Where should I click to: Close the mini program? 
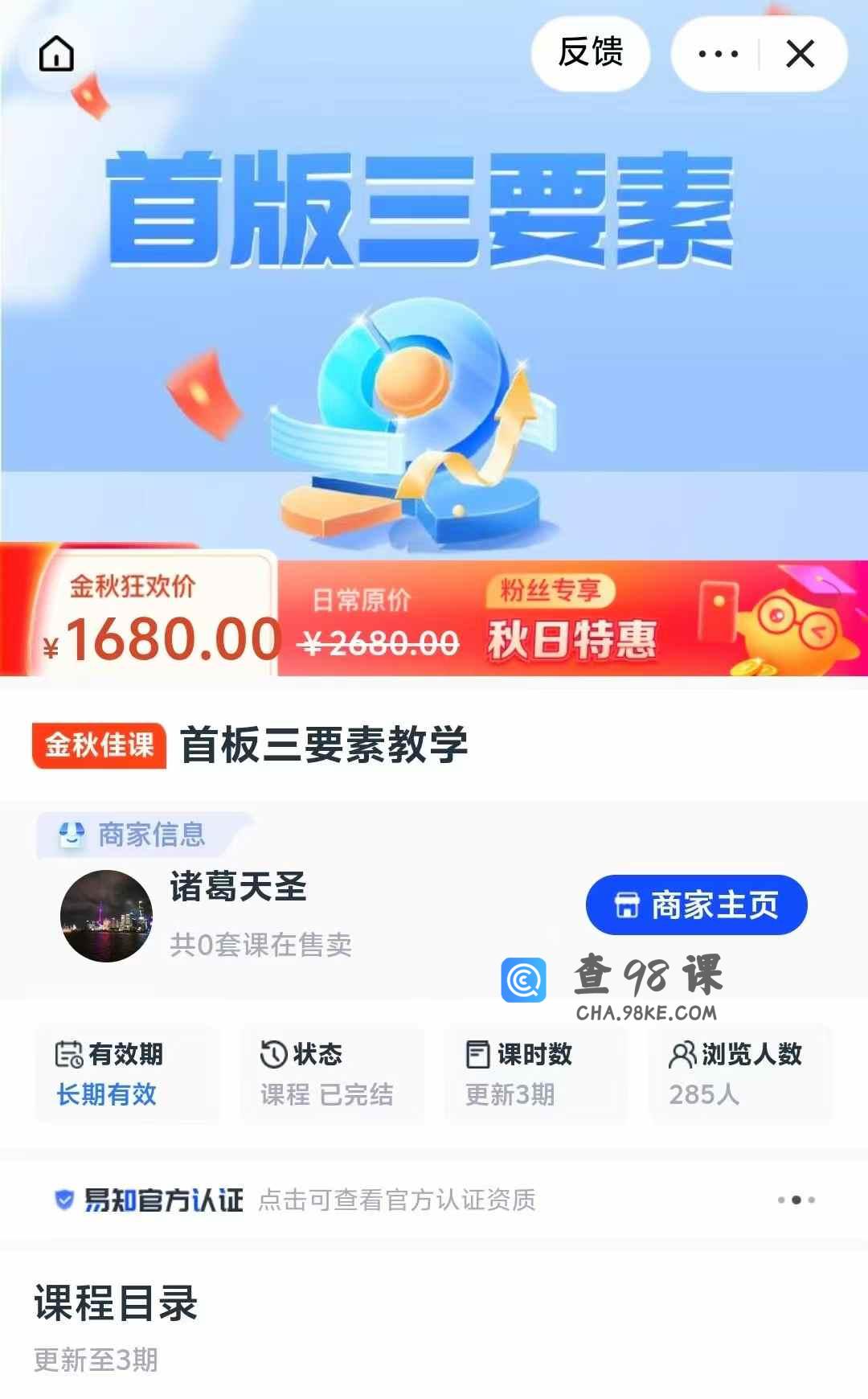tap(800, 54)
